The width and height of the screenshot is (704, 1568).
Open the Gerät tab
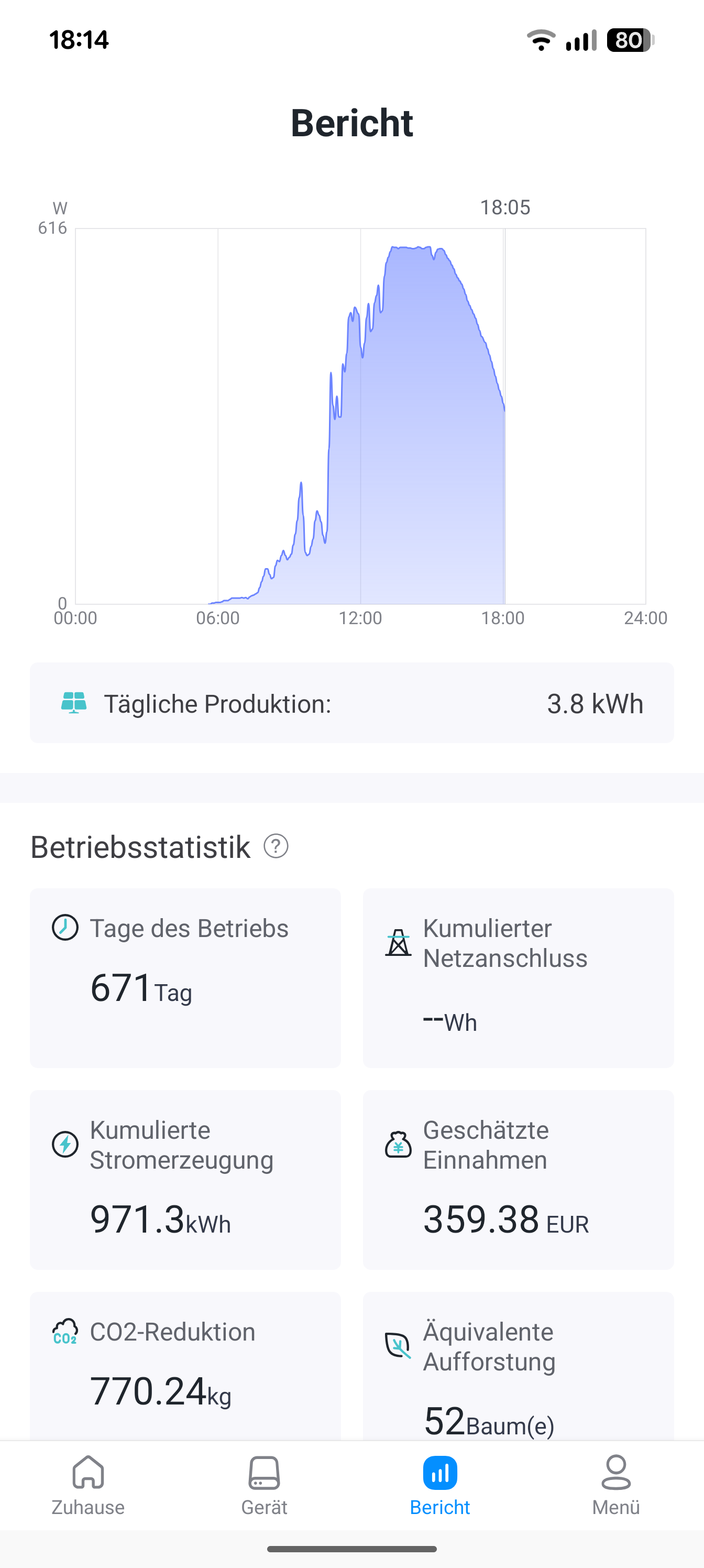pos(264,1486)
